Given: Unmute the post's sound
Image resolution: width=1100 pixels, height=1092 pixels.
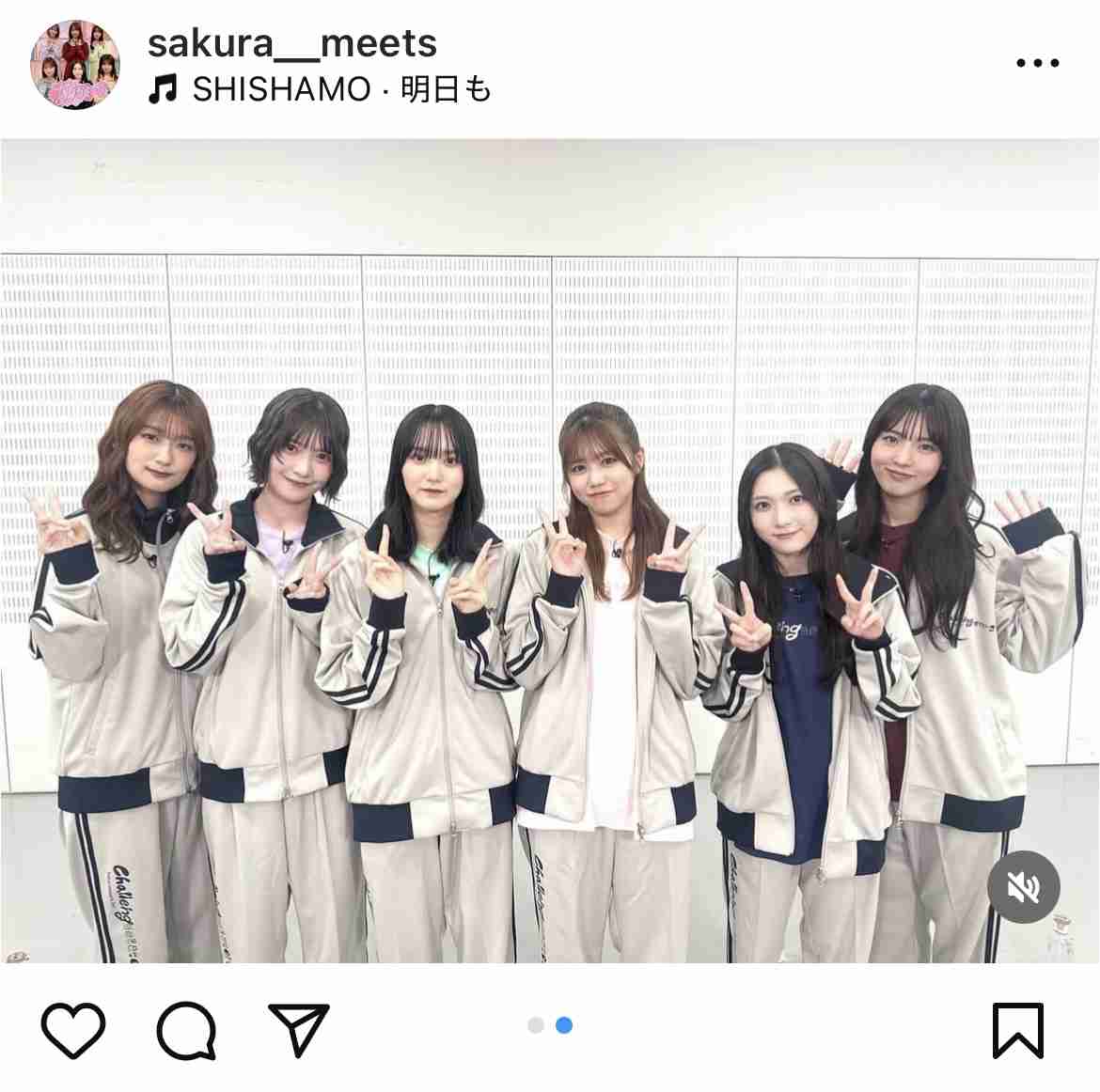Looking at the screenshot, I should click(x=1023, y=887).
